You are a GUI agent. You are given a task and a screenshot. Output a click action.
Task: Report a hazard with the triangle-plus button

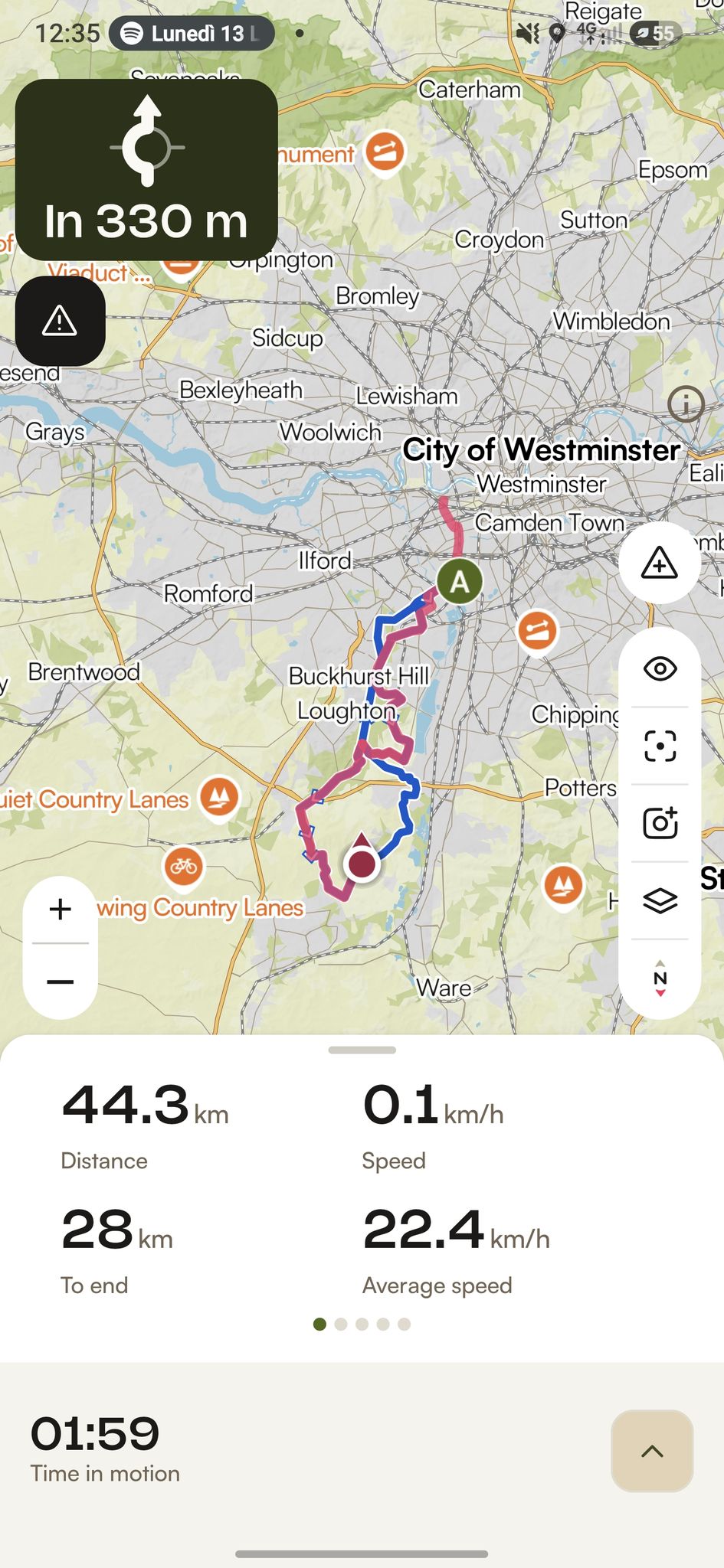[659, 563]
